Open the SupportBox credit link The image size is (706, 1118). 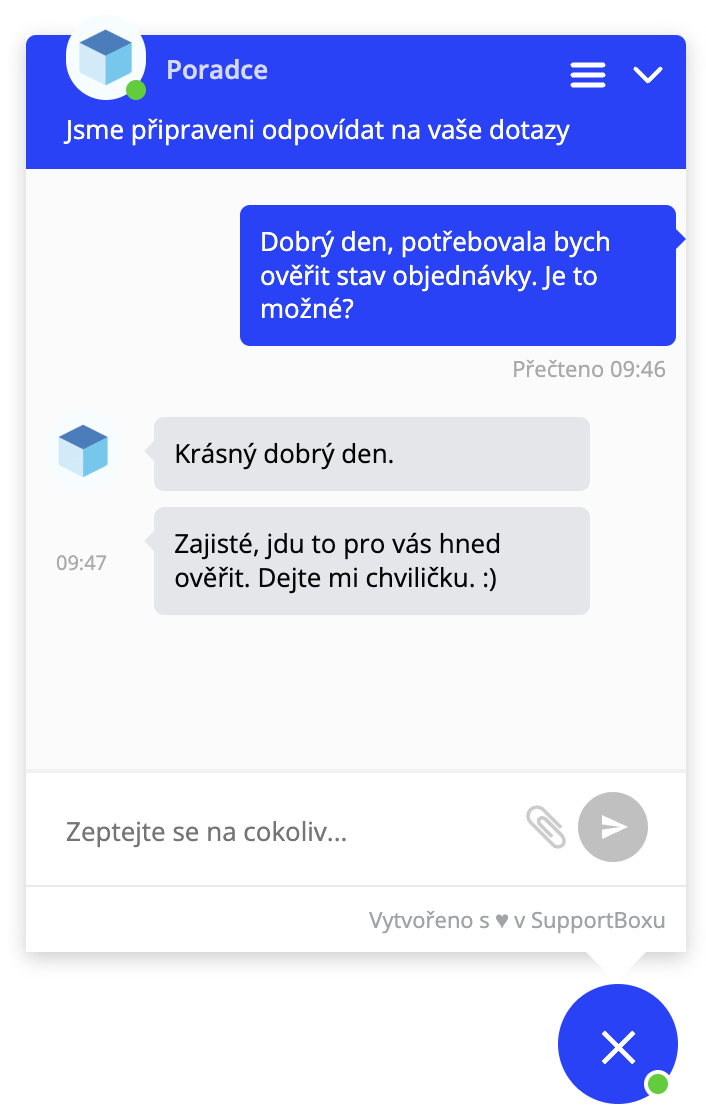tap(516, 921)
